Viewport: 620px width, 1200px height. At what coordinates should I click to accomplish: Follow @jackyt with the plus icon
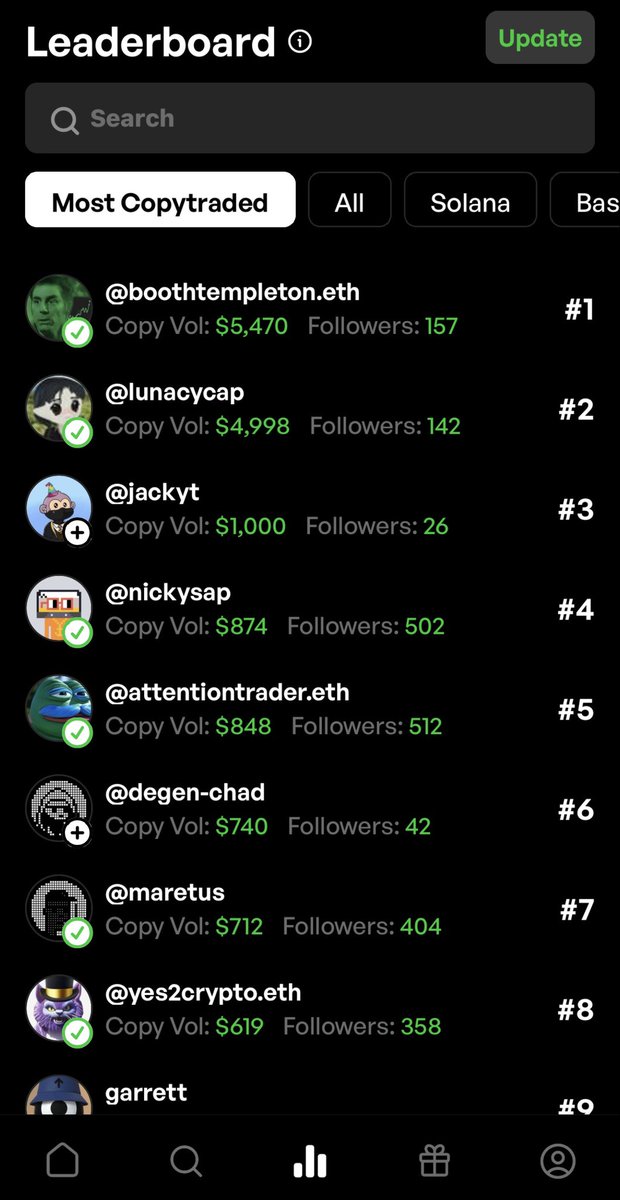coord(78,533)
